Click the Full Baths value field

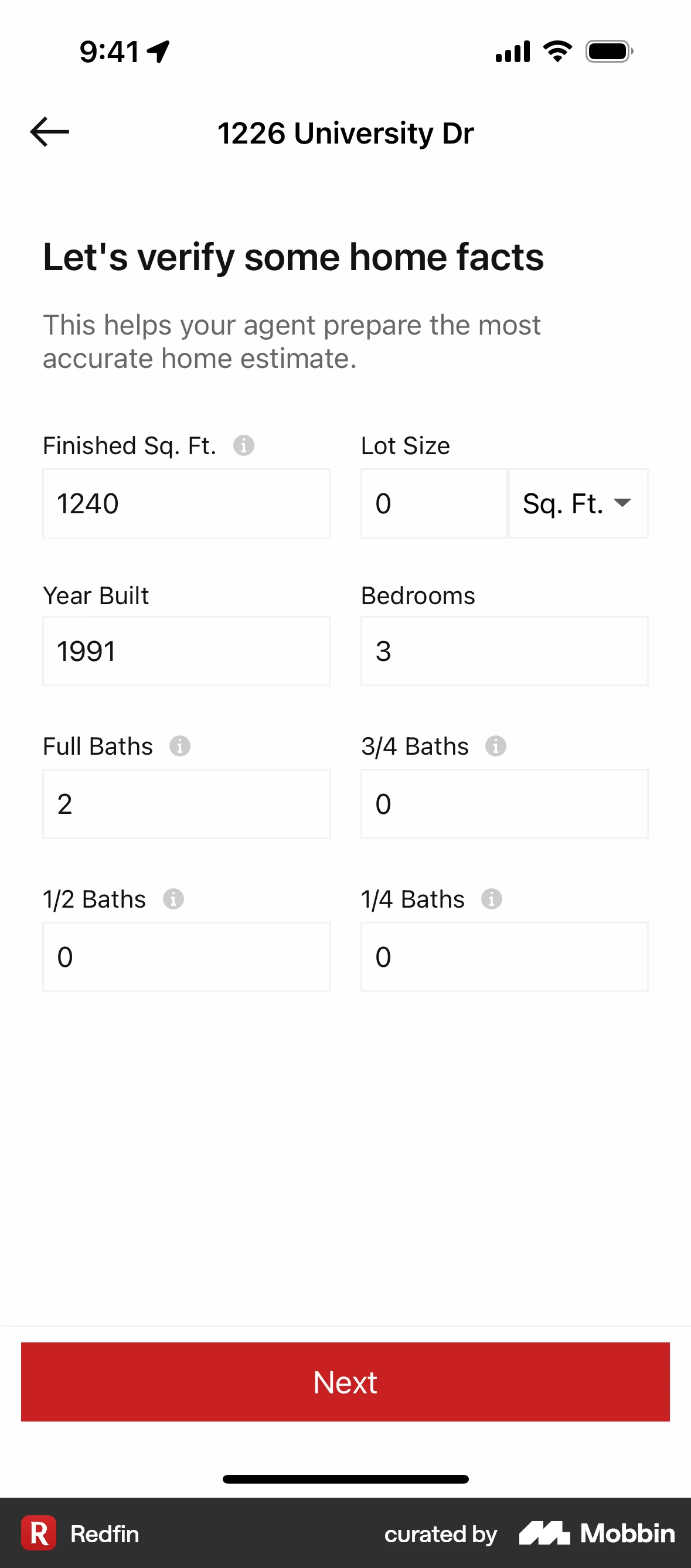coord(186,803)
